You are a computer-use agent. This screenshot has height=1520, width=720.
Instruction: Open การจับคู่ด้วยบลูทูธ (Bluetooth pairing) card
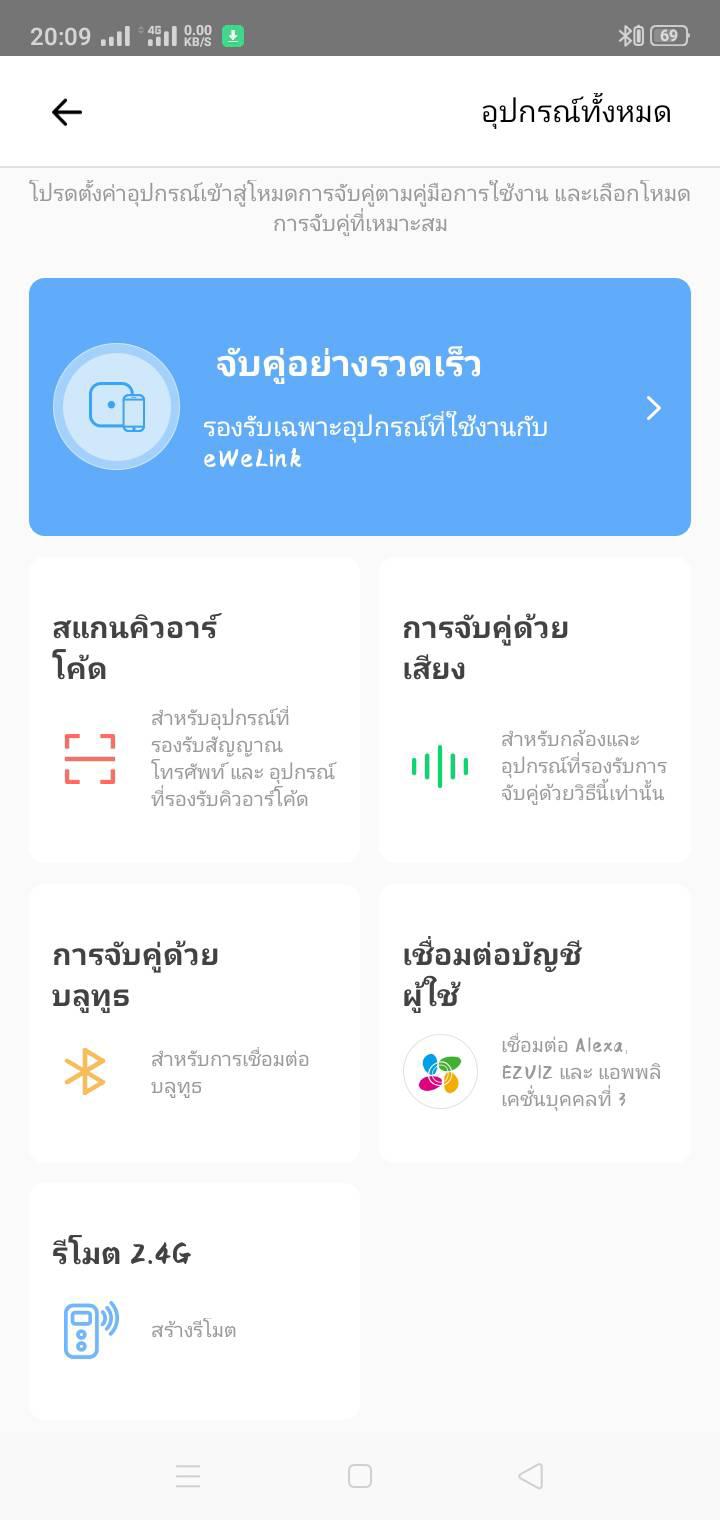[x=194, y=1023]
